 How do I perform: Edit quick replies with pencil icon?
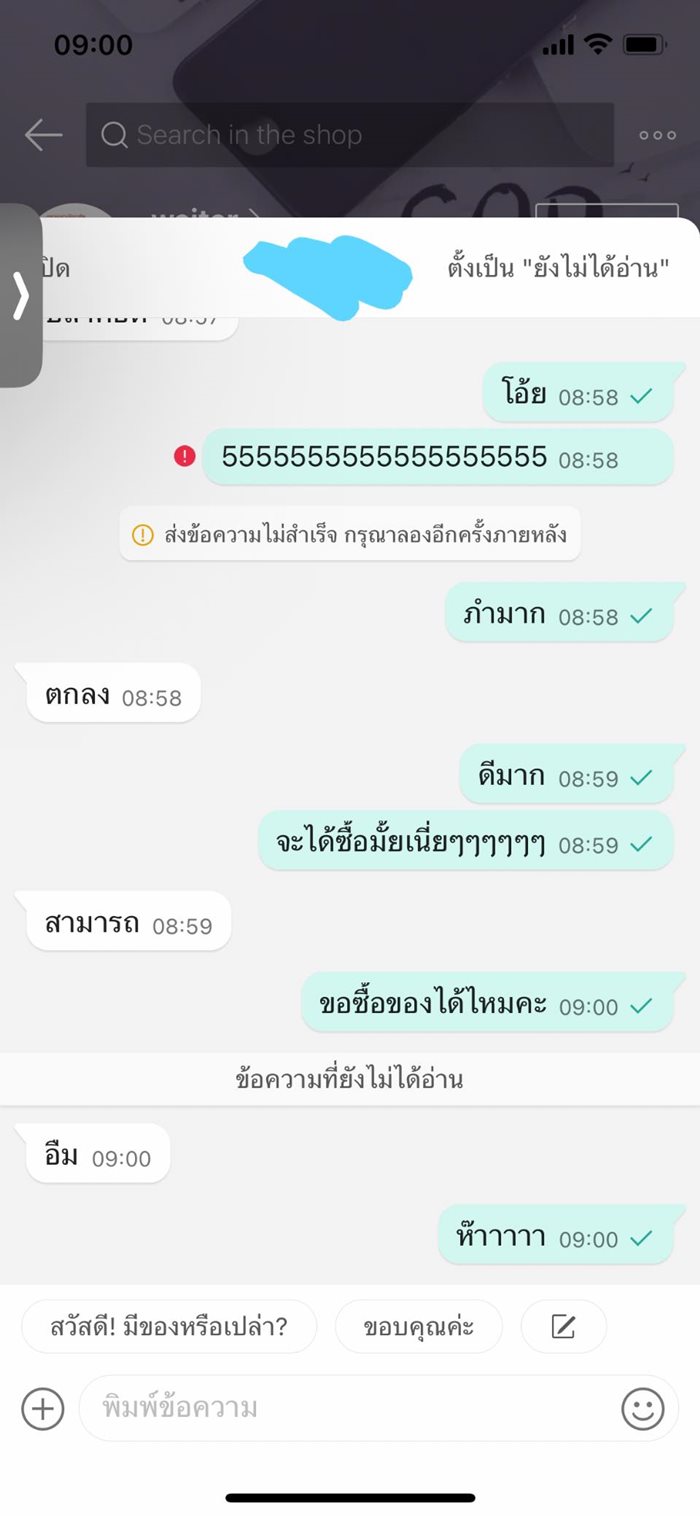[x=563, y=1327]
